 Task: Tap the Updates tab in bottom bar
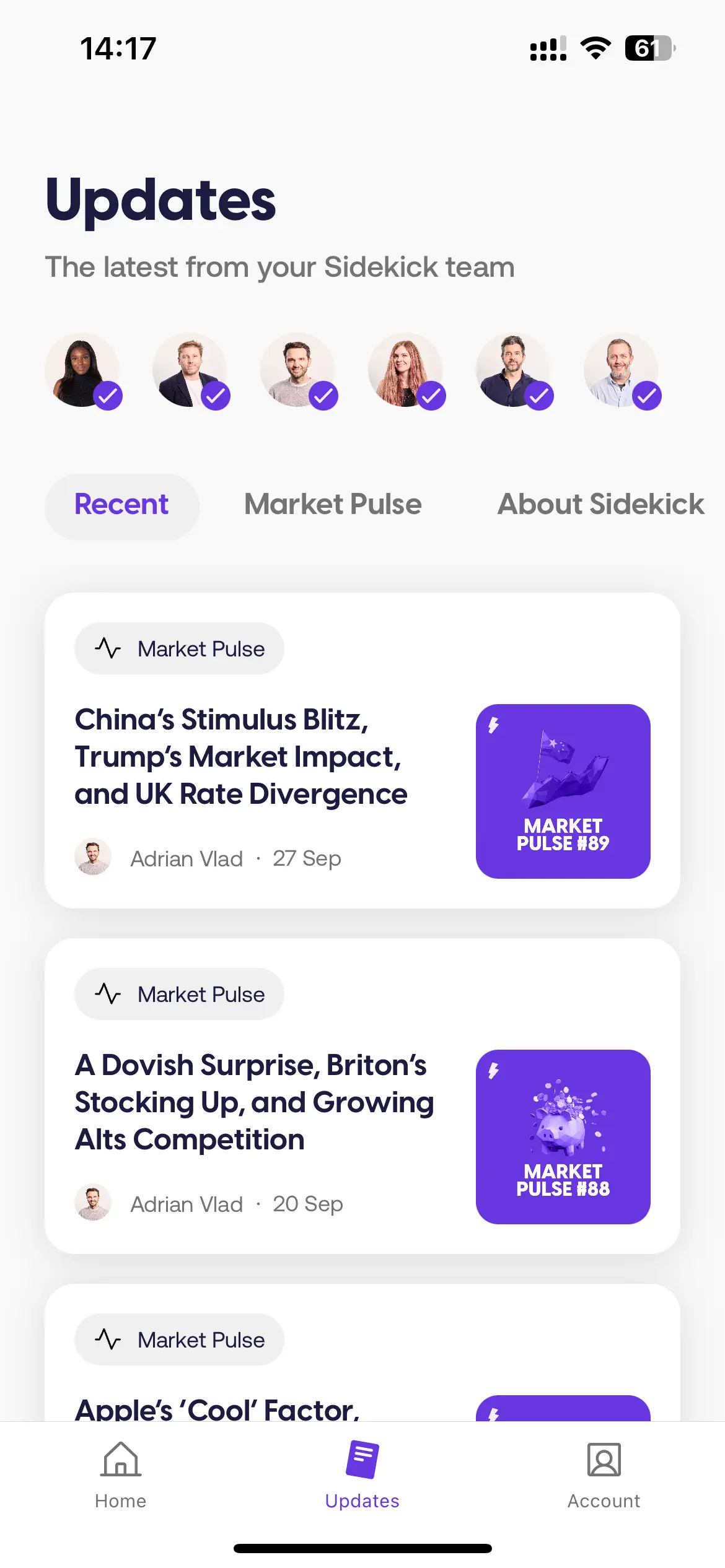pyautogui.click(x=362, y=1475)
